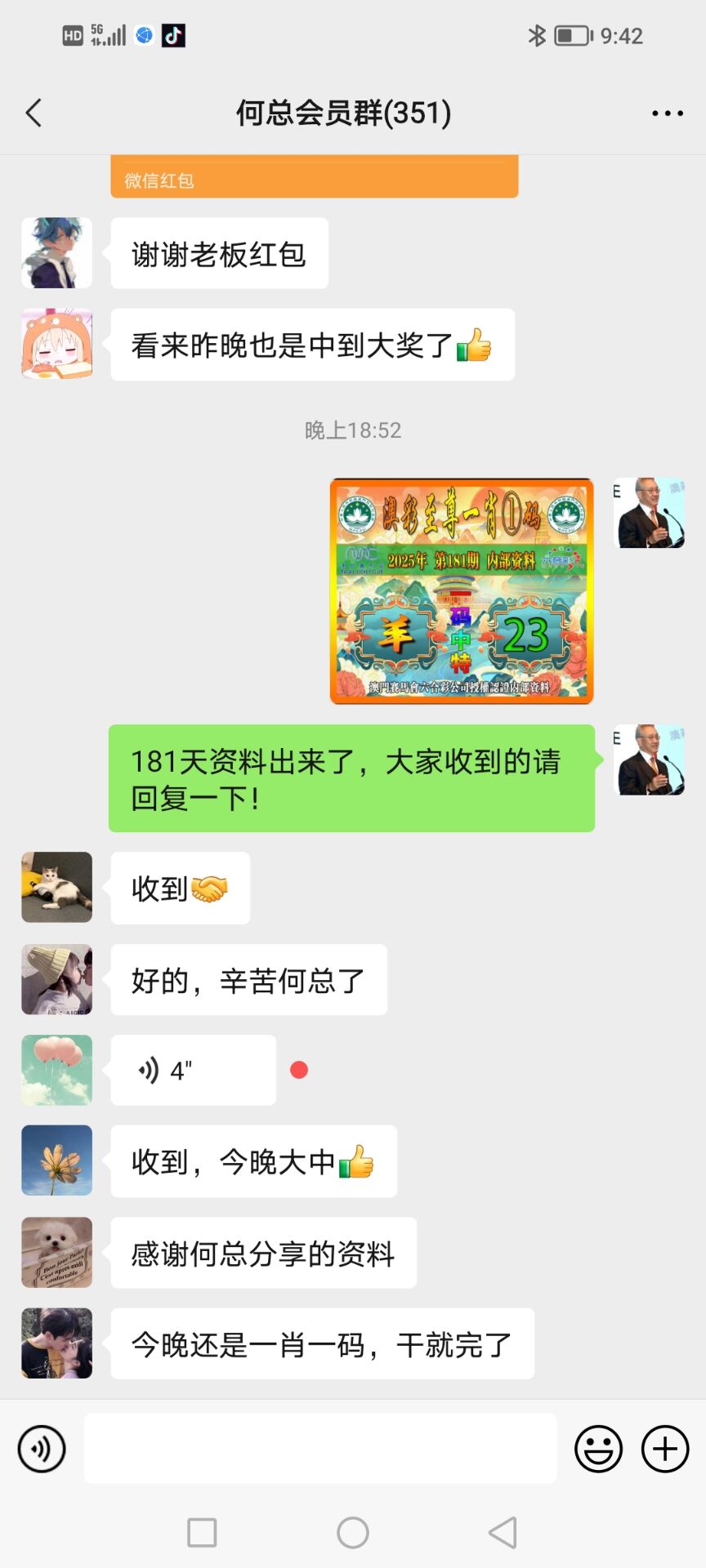
Task: Switch to voice input mode
Action: 42,1449
